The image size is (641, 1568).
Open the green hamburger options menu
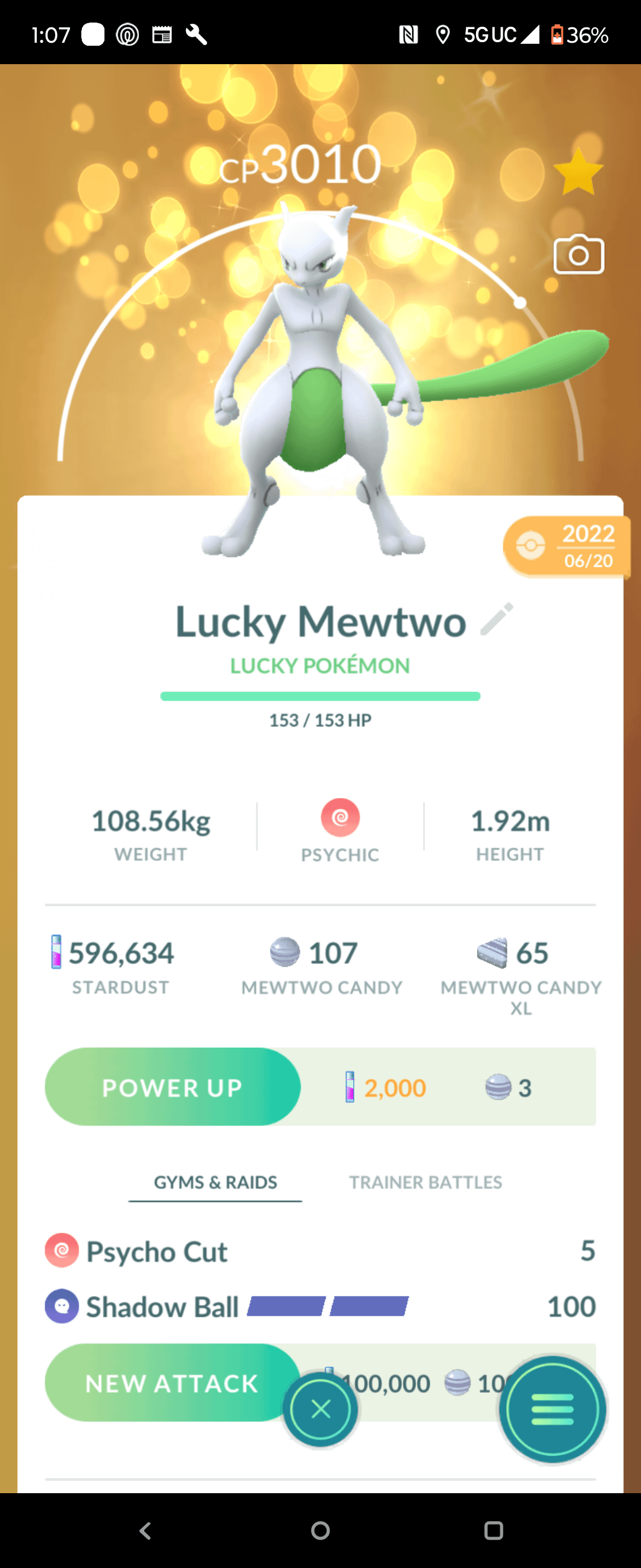pos(552,1408)
